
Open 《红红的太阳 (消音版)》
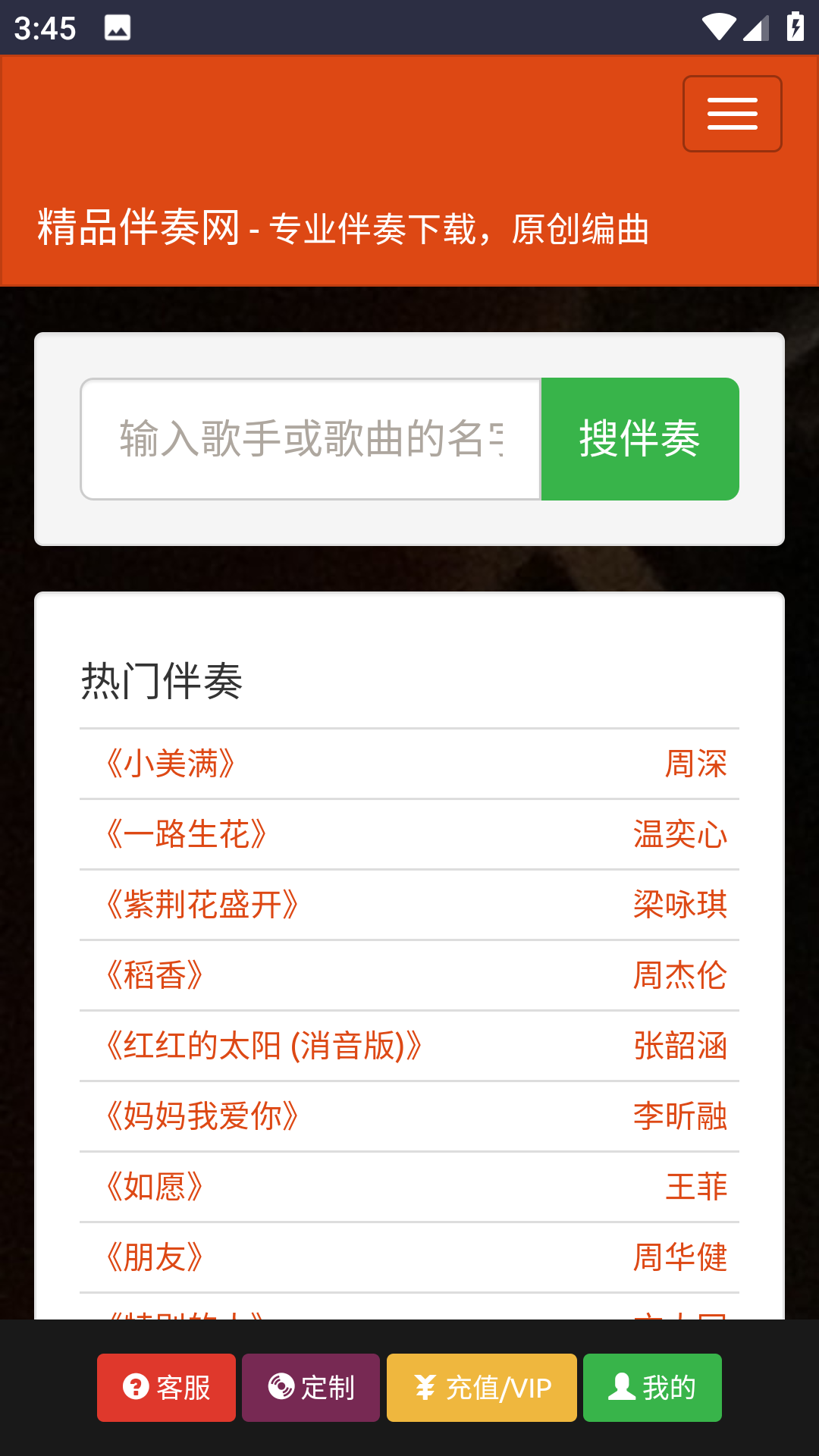tap(265, 1046)
